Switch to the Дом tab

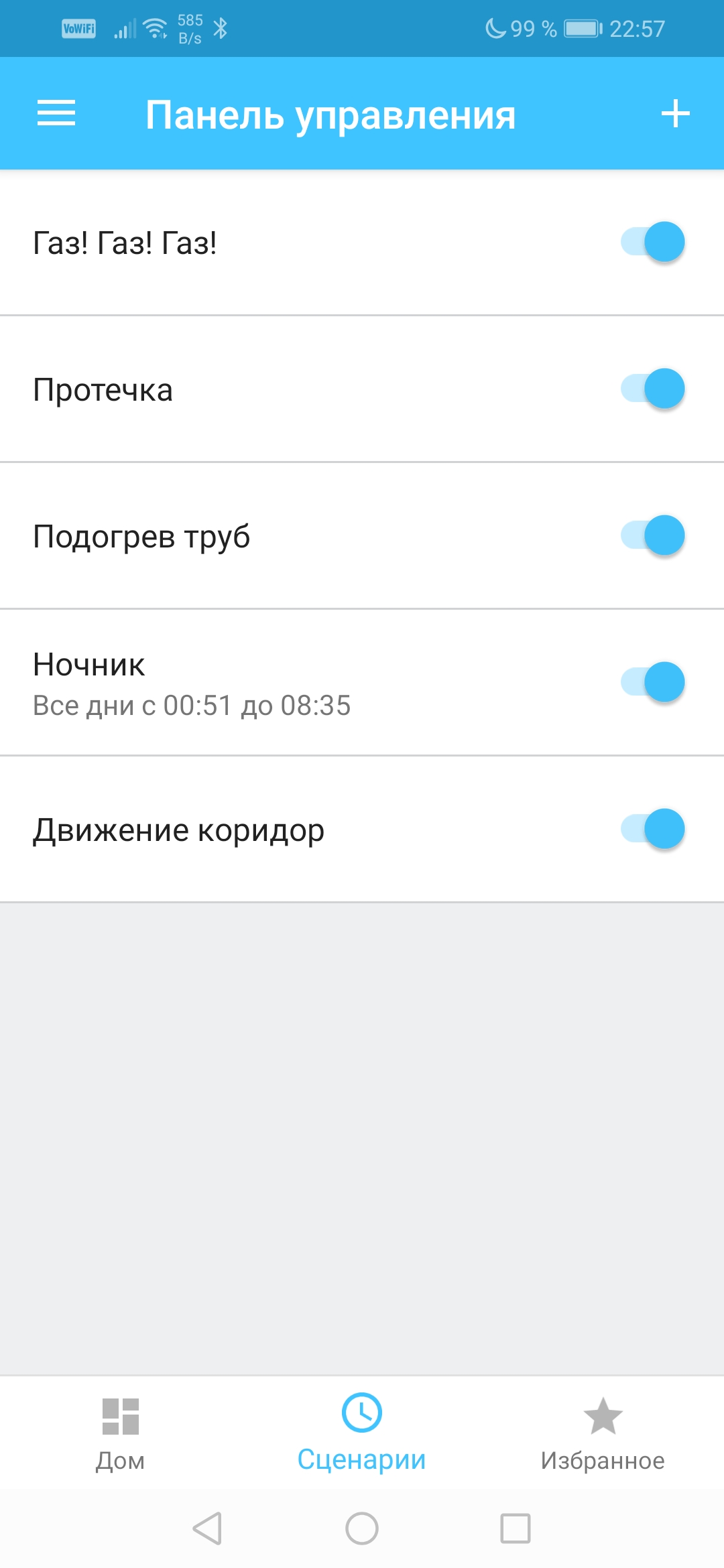click(121, 1433)
